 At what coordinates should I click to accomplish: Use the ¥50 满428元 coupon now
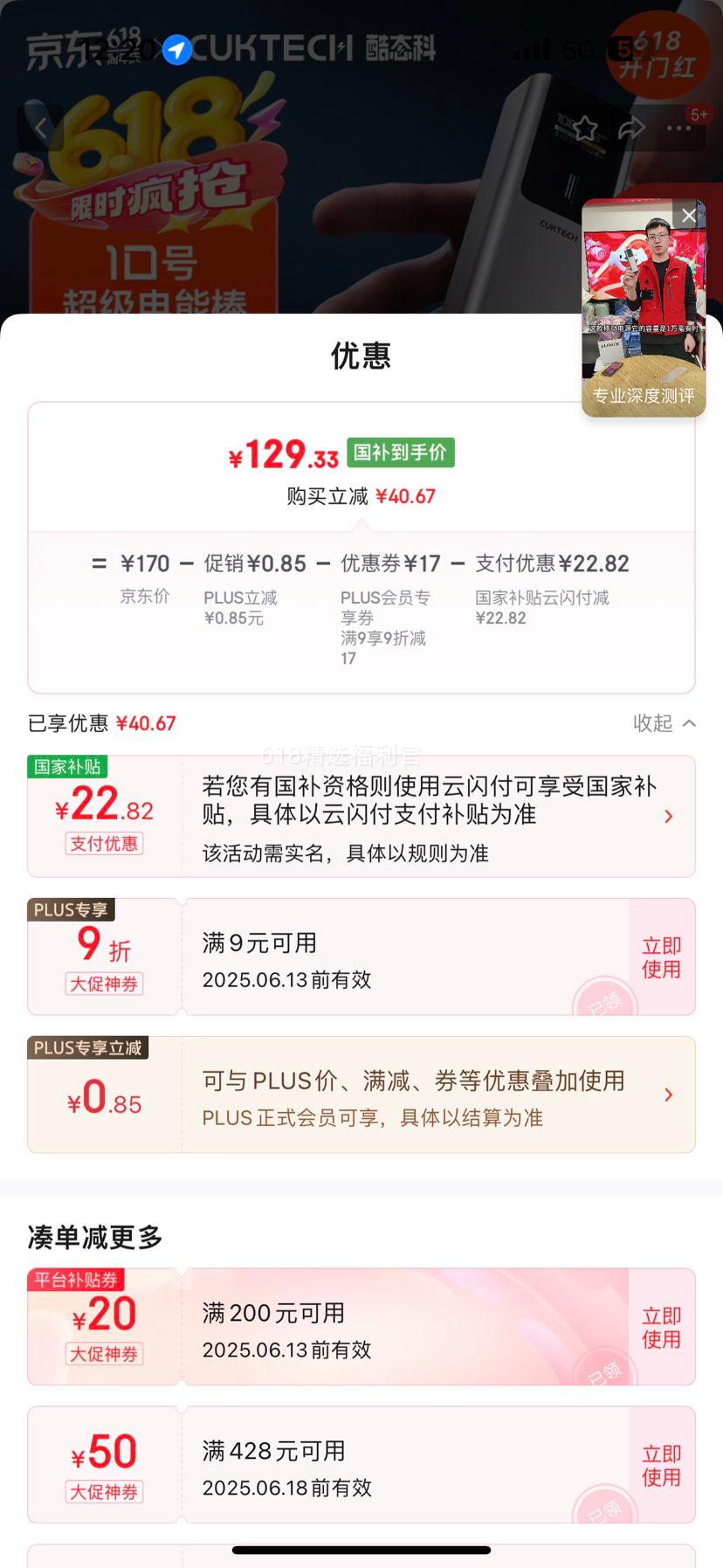pos(661,1465)
